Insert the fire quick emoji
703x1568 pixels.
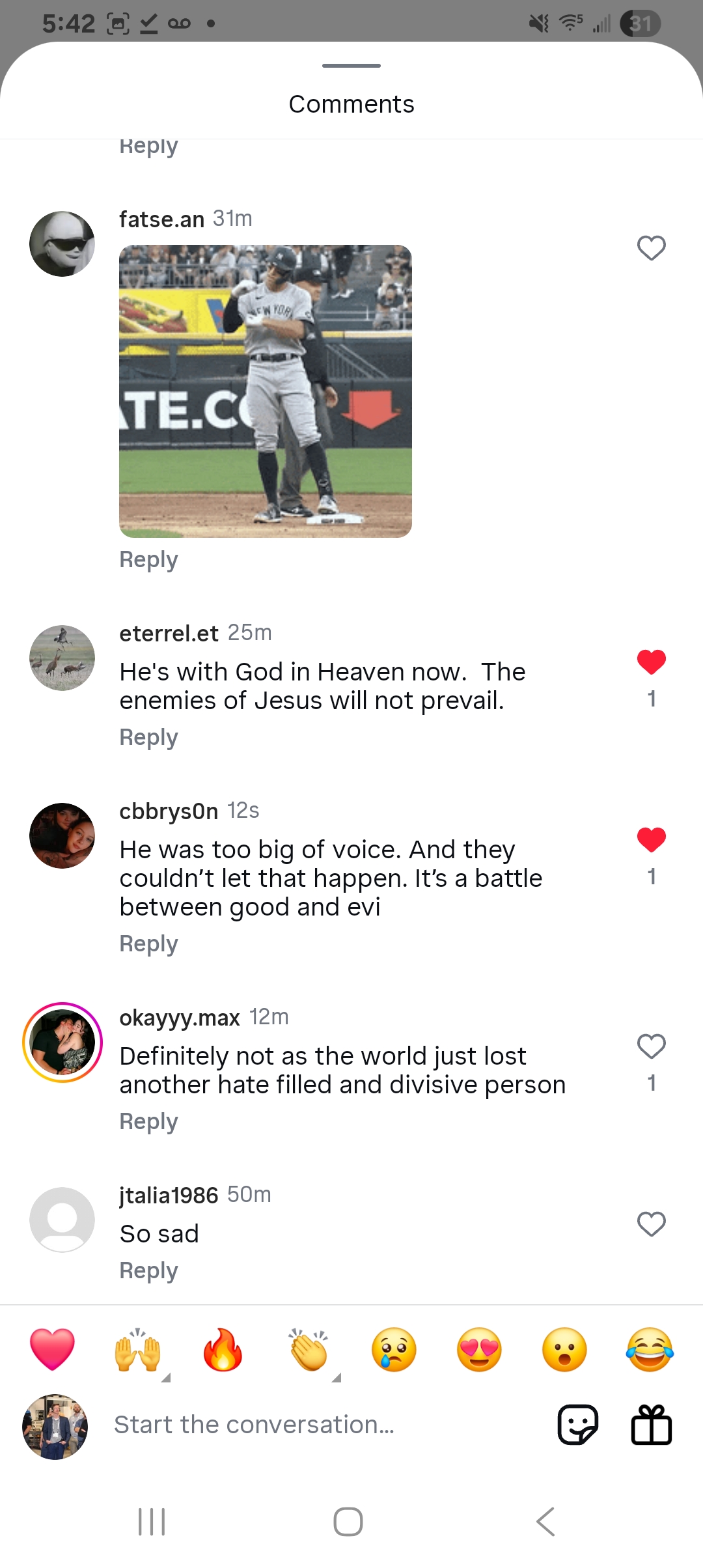pyautogui.click(x=223, y=1350)
